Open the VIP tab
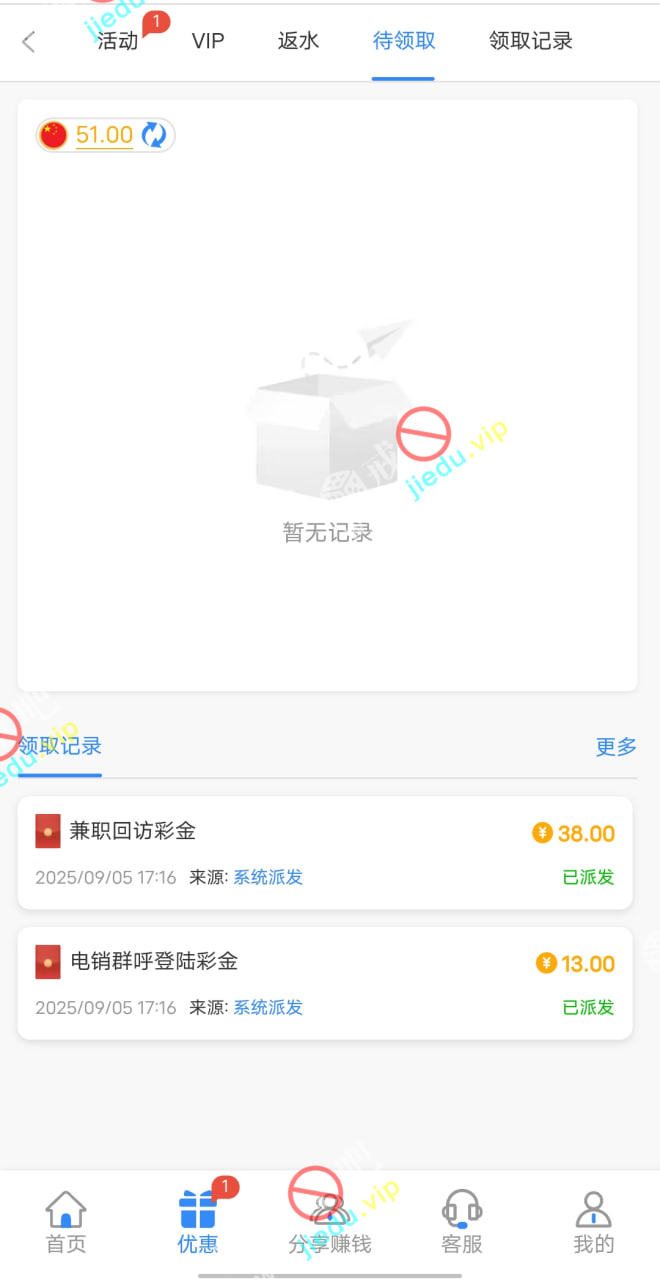The image size is (660, 1280). click(208, 41)
